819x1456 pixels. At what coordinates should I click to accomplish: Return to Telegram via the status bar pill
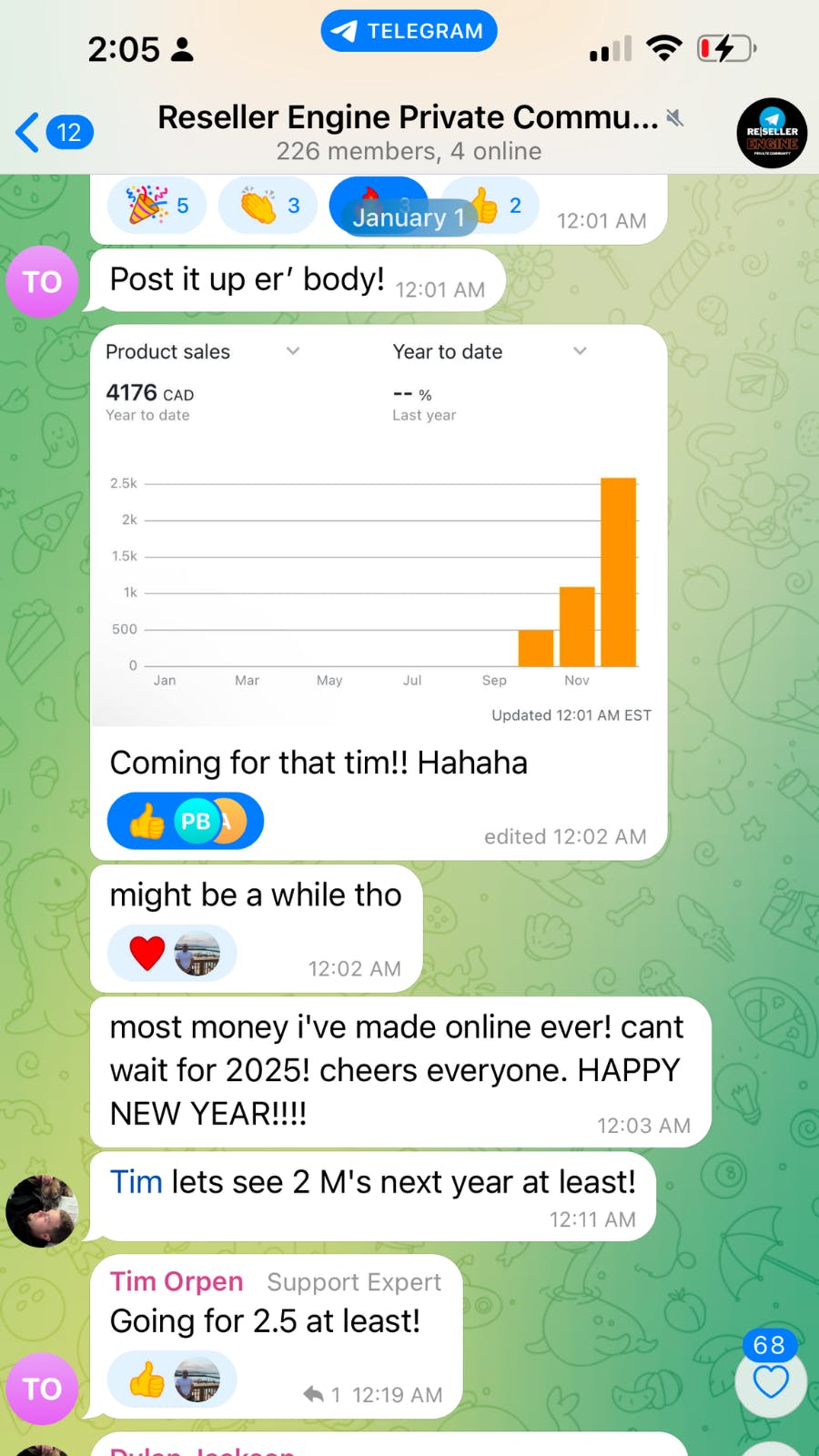click(x=409, y=31)
